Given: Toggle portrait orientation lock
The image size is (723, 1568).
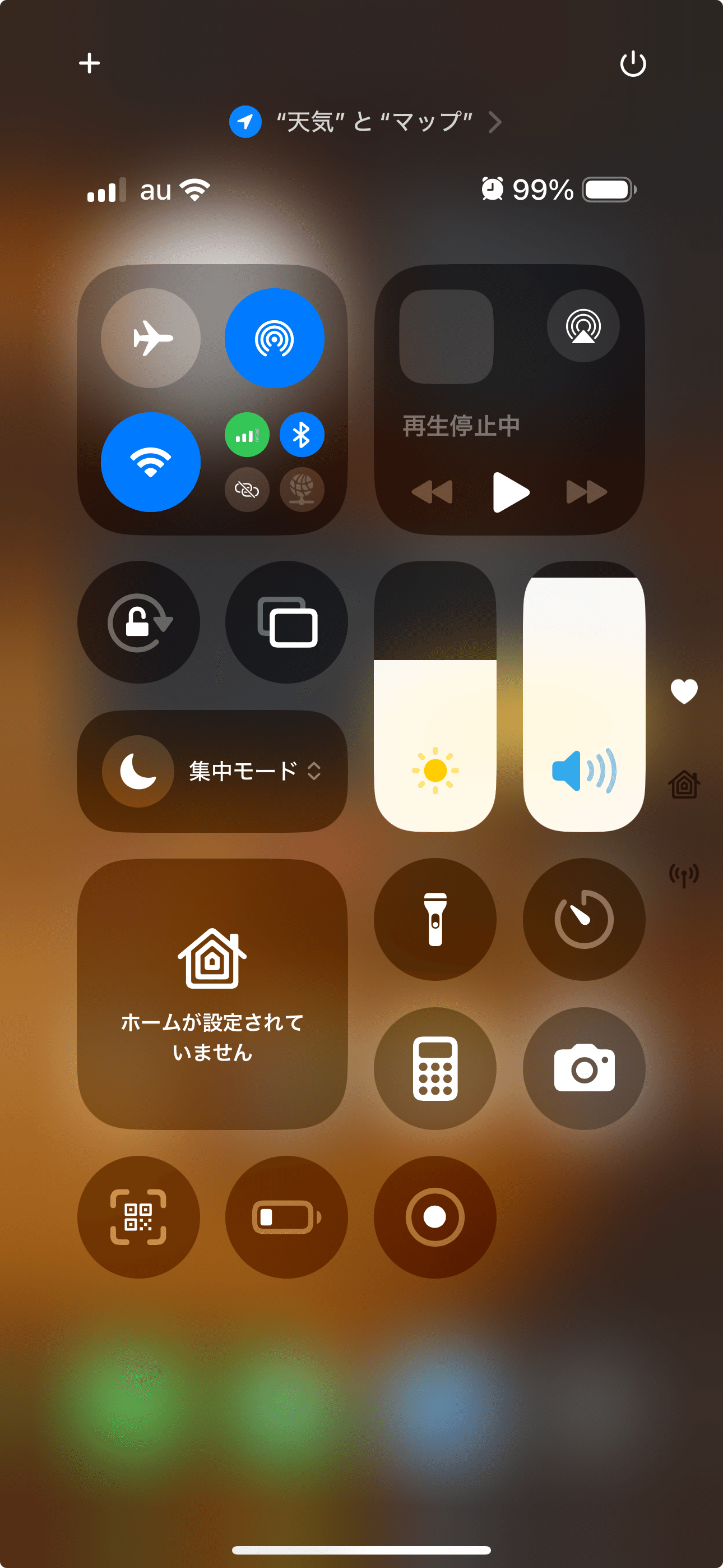Looking at the screenshot, I should (x=139, y=622).
